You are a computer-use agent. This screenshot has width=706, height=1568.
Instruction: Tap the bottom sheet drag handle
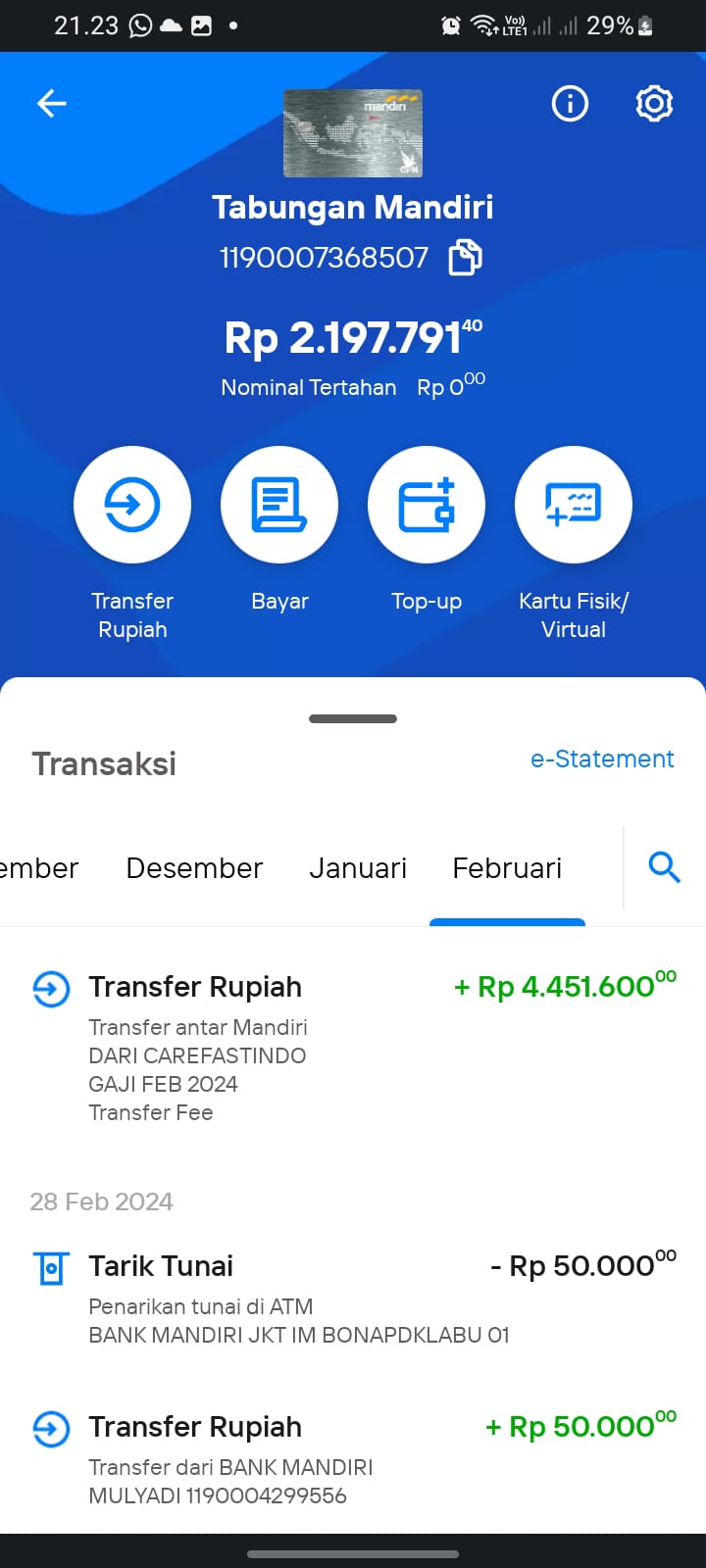pyautogui.click(x=353, y=718)
